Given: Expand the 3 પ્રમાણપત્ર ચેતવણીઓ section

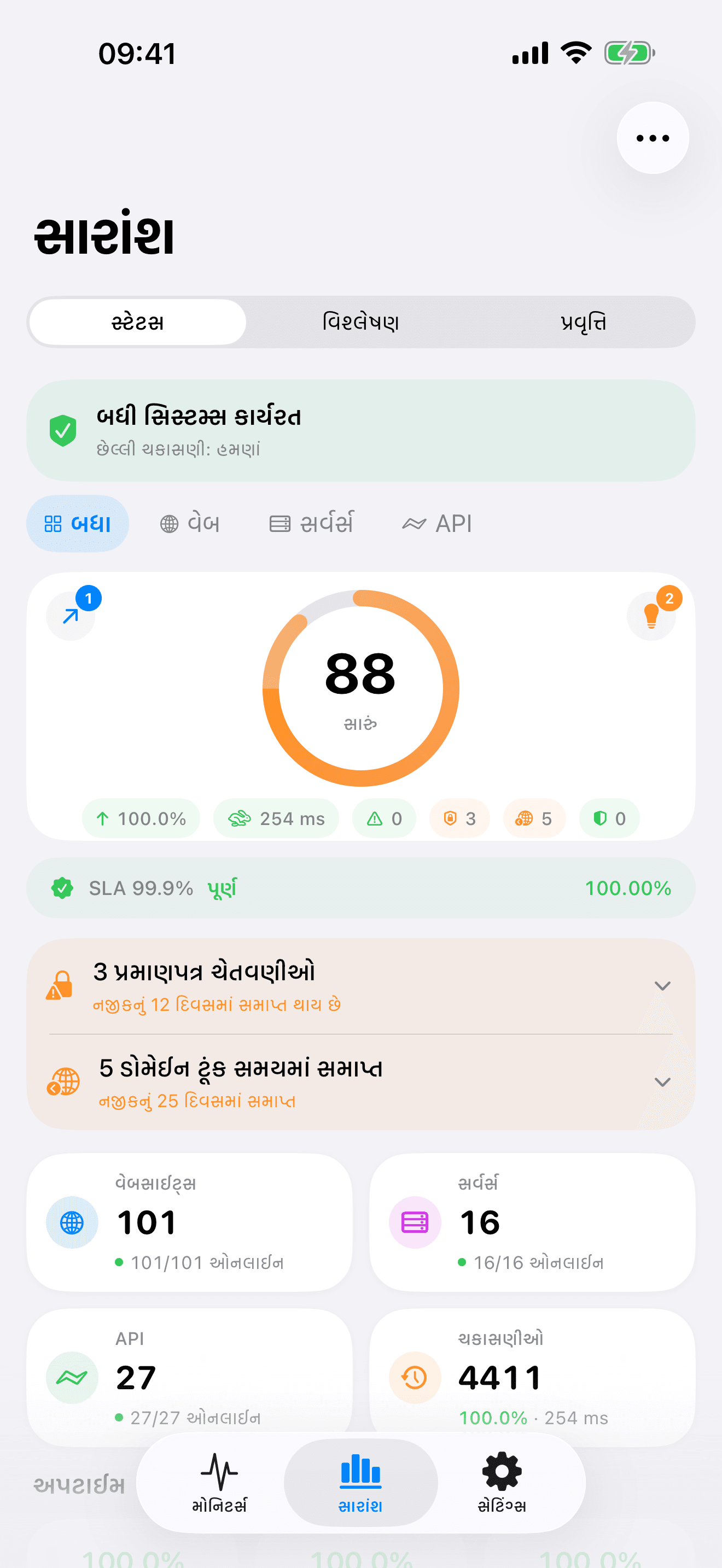Looking at the screenshot, I should (x=663, y=985).
